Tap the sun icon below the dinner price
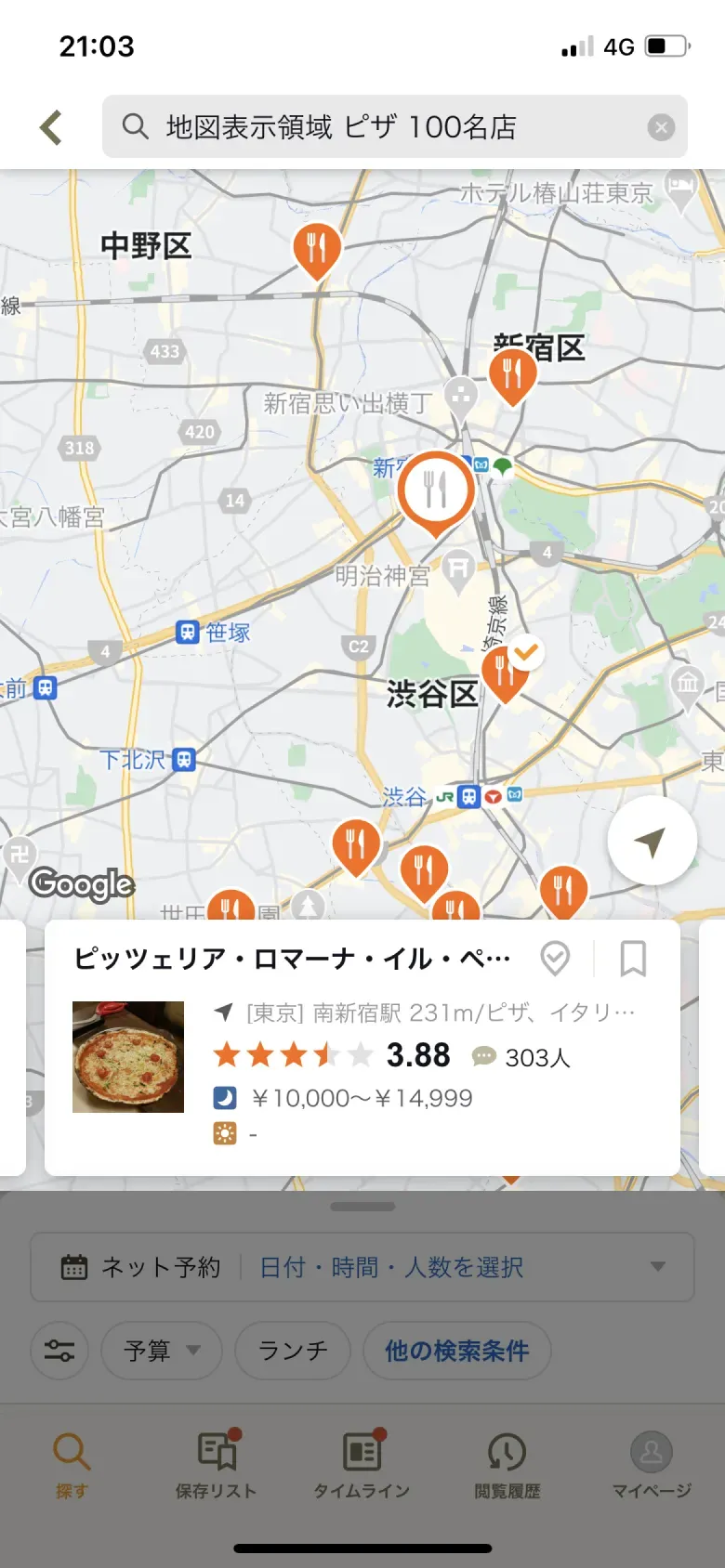Image resolution: width=725 pixels, height=1568 pixels. point(223,1133)
